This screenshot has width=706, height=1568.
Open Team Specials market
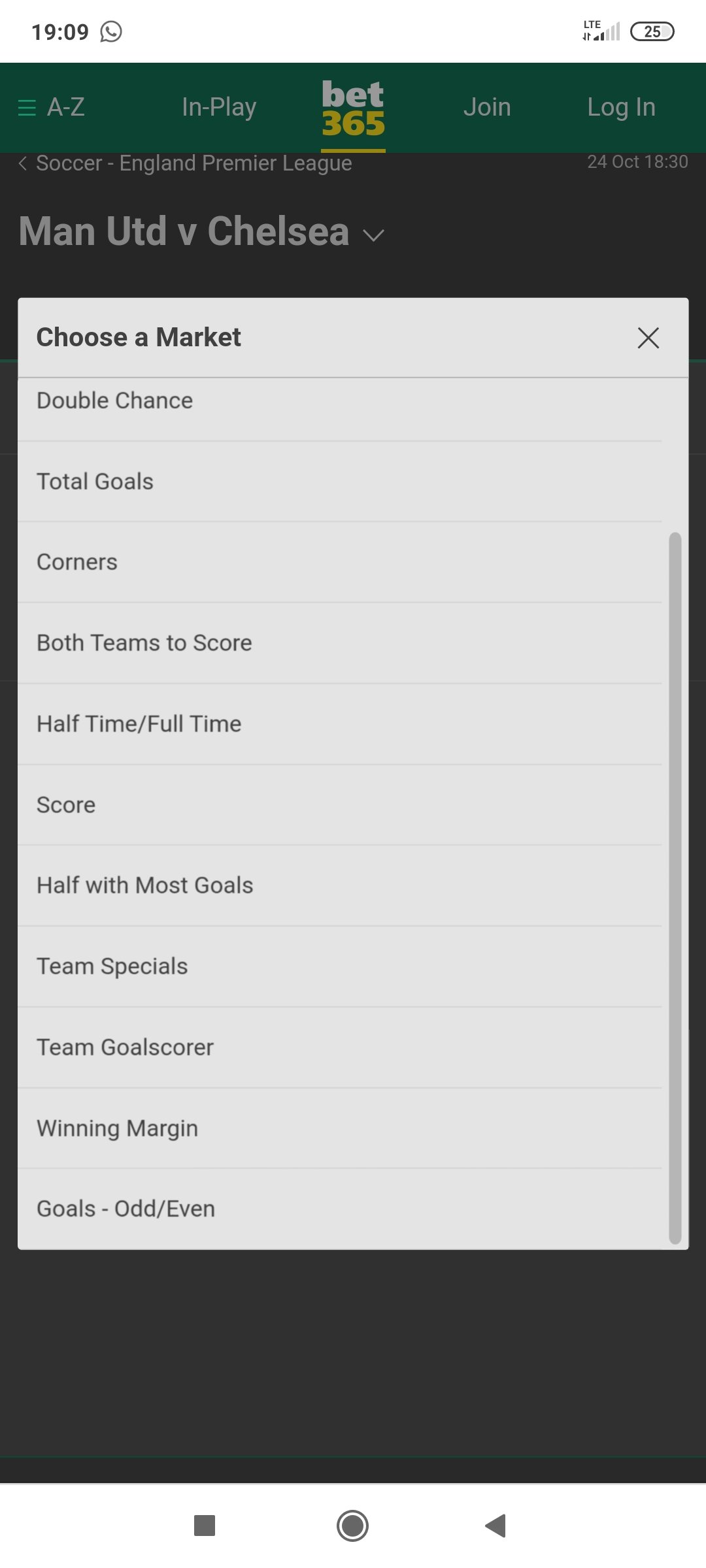[x=340, y=967]
